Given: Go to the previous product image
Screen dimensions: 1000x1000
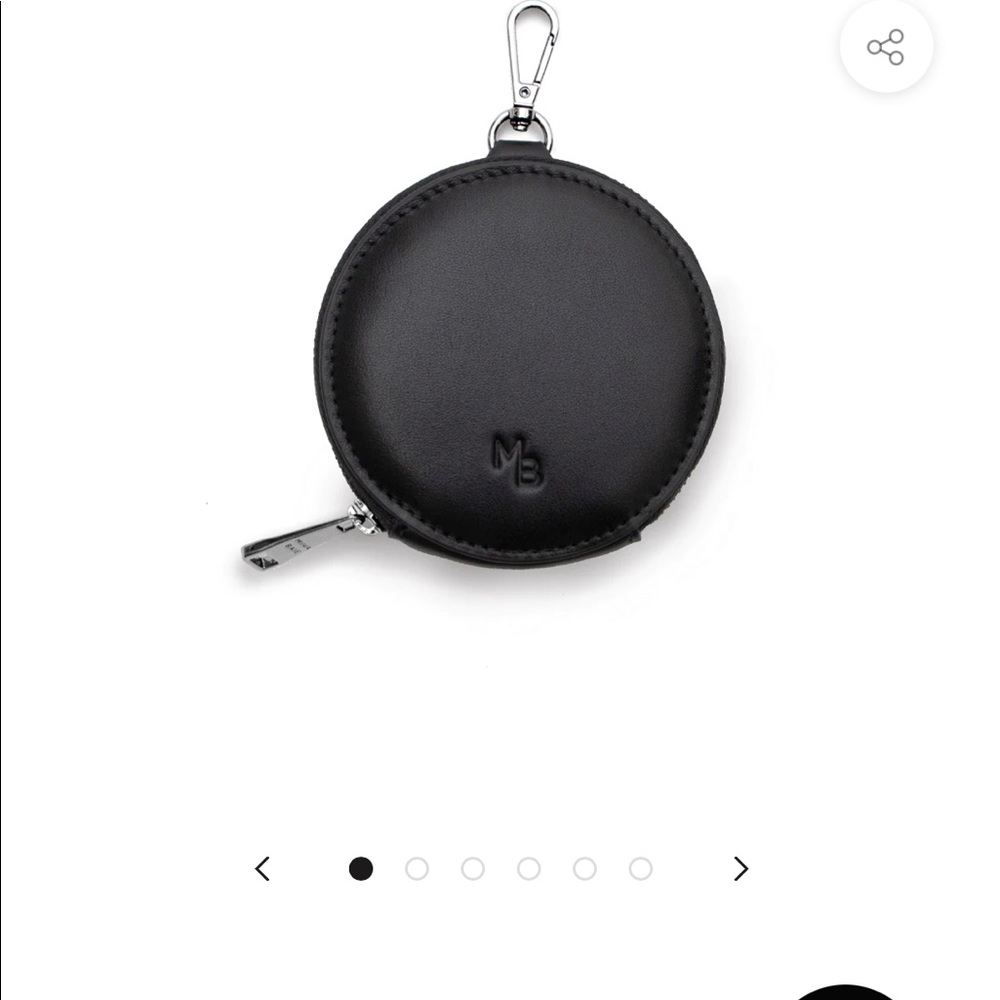Looking at the screenshot, I should (x=263, y=869).
